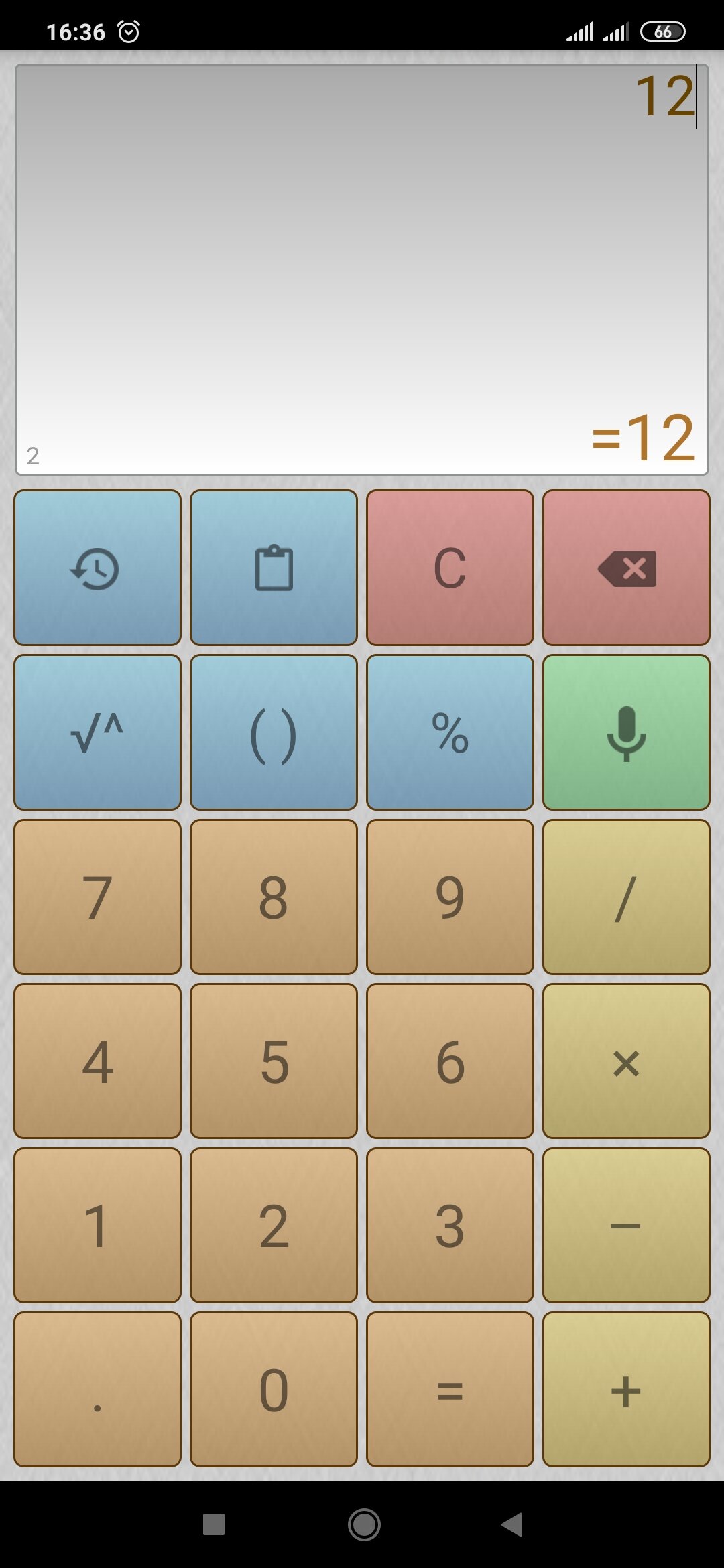Open the calculation history
The width and height of the screenshot is (724, 1568).
coord(97,568)
